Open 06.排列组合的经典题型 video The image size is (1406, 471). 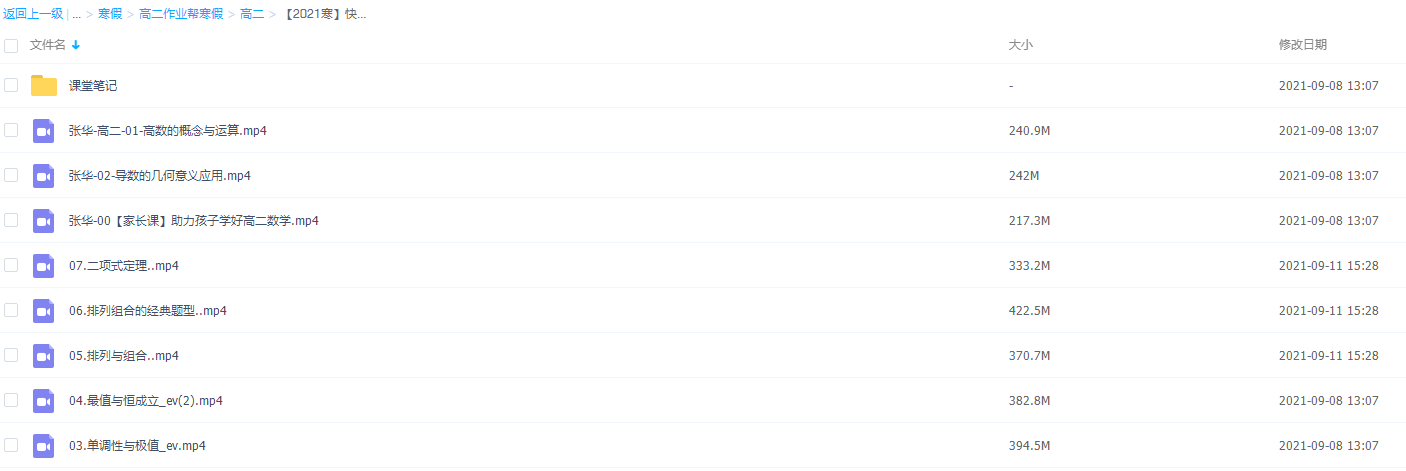click(x=148, y=311)
